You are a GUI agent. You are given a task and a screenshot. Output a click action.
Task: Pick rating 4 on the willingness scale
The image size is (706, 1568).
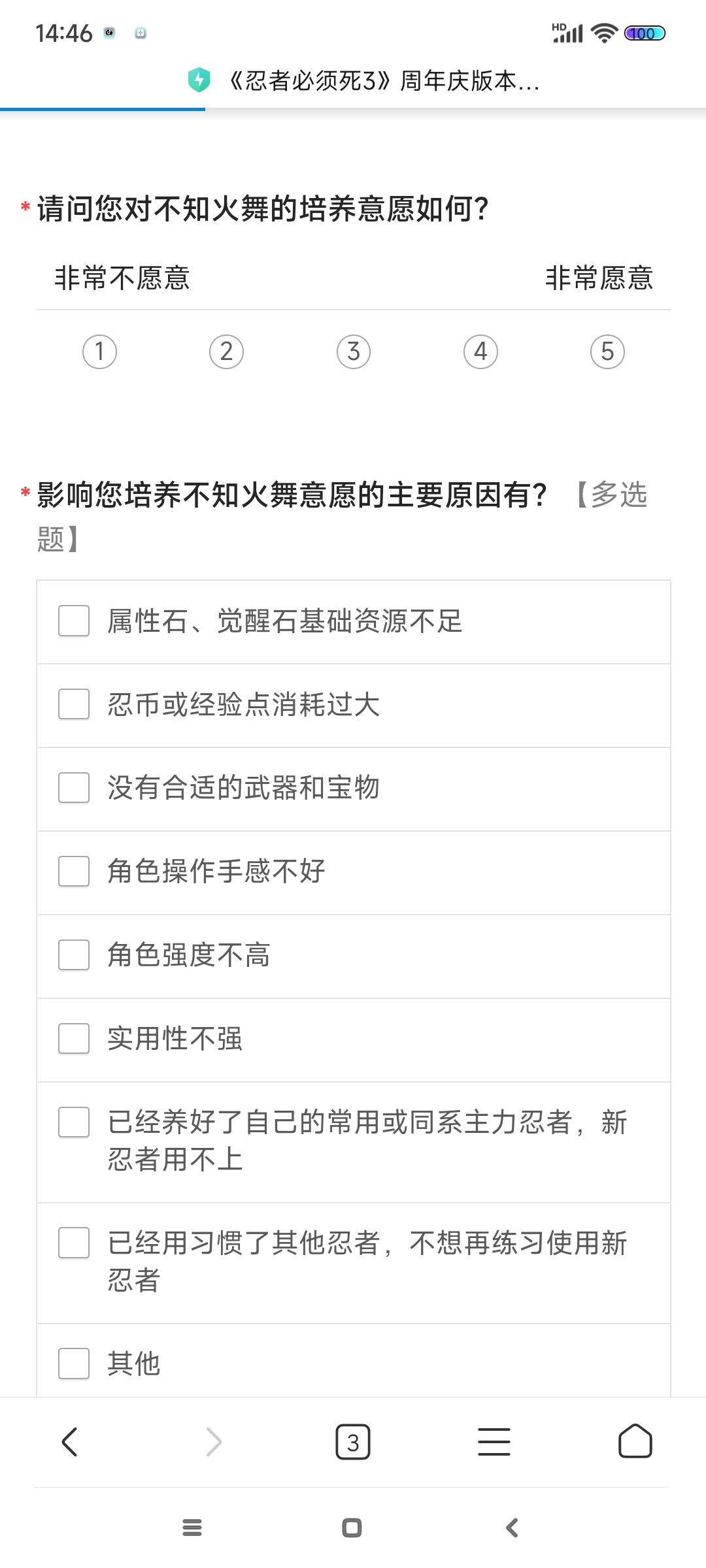click(480, 351)
